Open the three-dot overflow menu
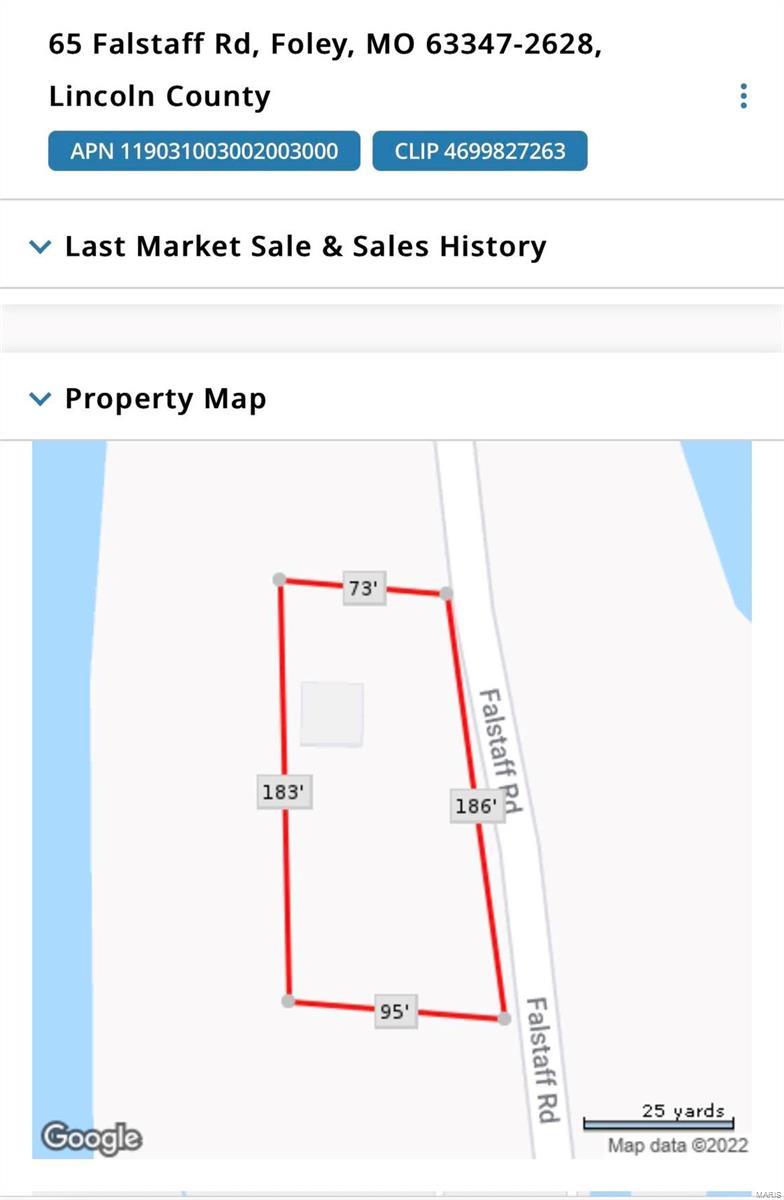Viewport: 784px width, 1200px height. (743, 96)
